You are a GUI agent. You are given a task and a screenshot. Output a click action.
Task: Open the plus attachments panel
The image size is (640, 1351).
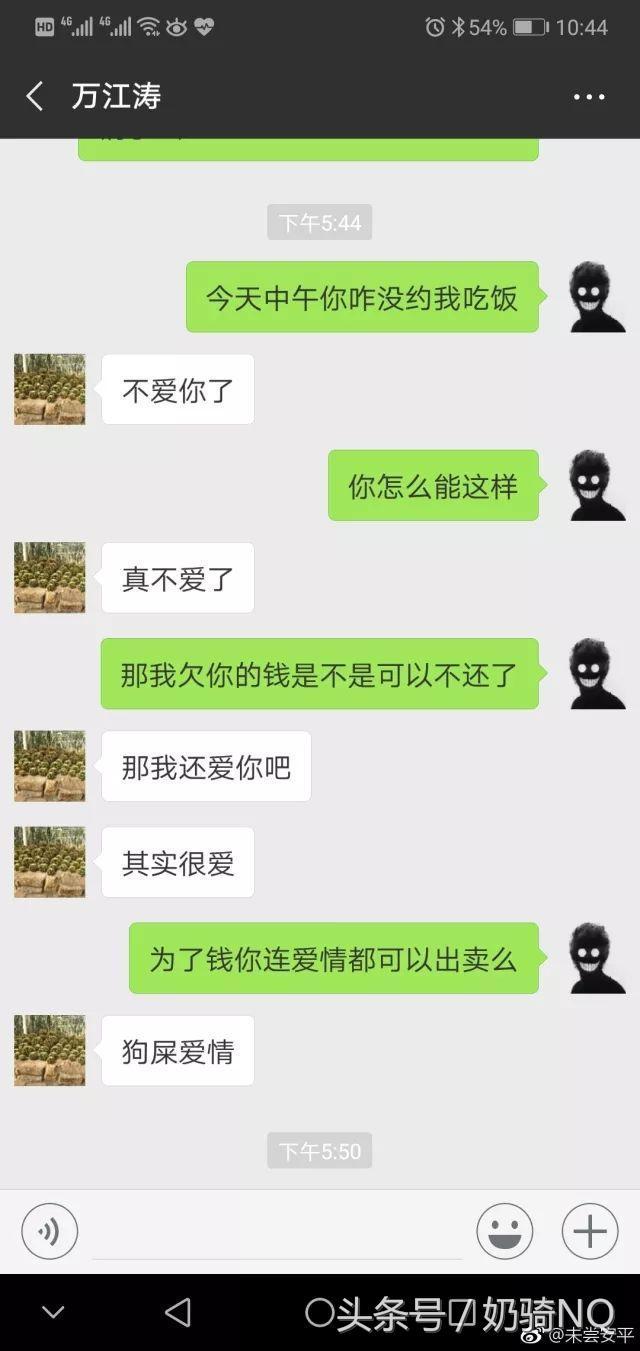590,1230
